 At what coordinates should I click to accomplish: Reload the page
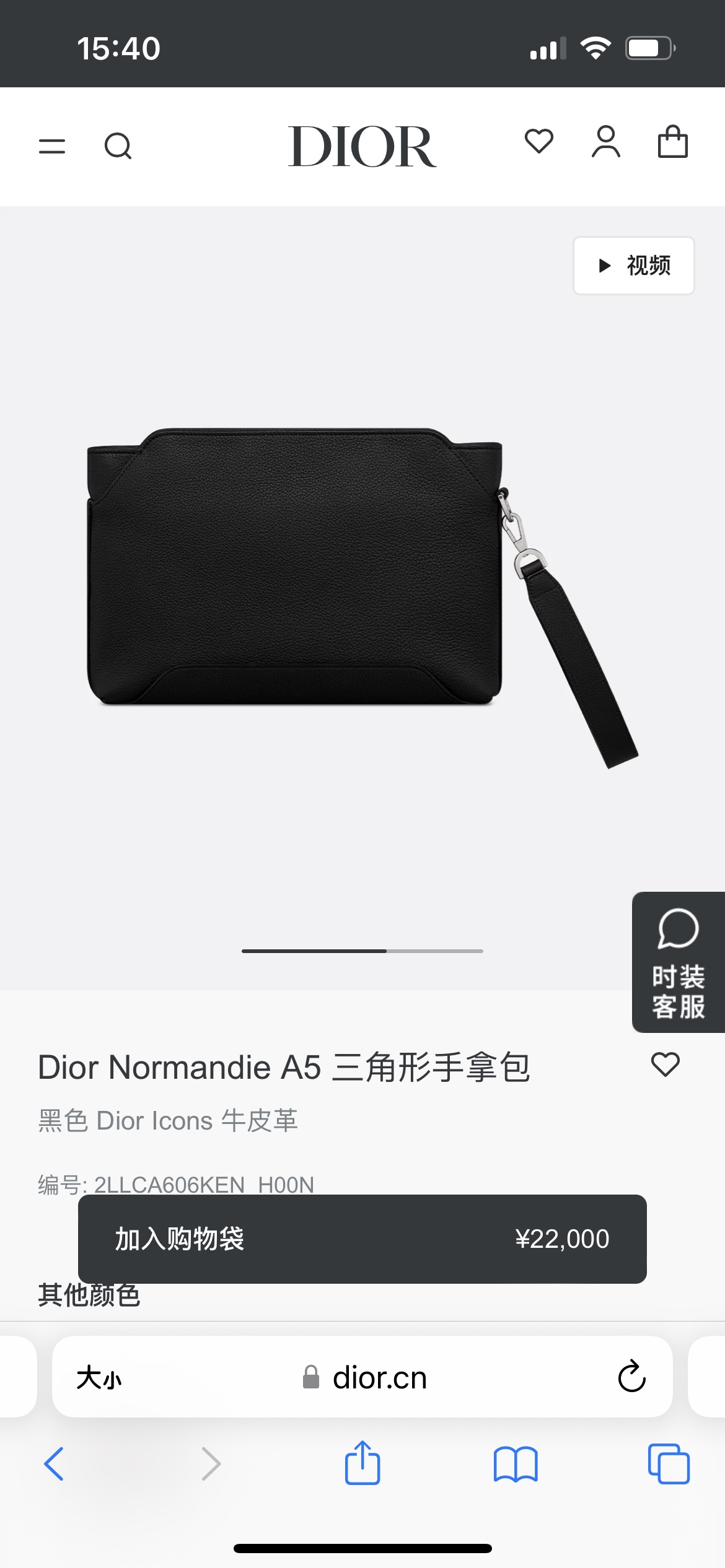(x=631, y=1377)
